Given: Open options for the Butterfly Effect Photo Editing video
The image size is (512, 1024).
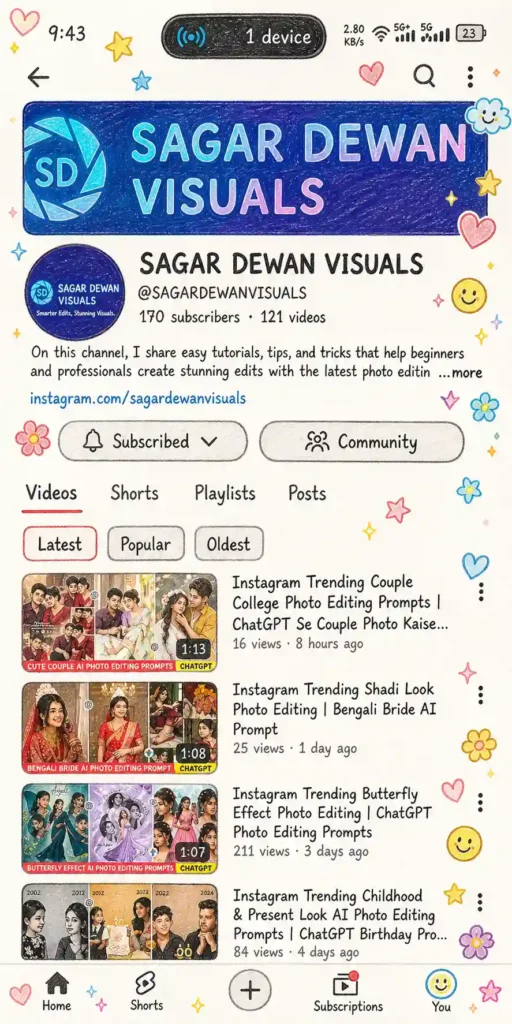Looking at the screenshot, I should pos(480,802).
